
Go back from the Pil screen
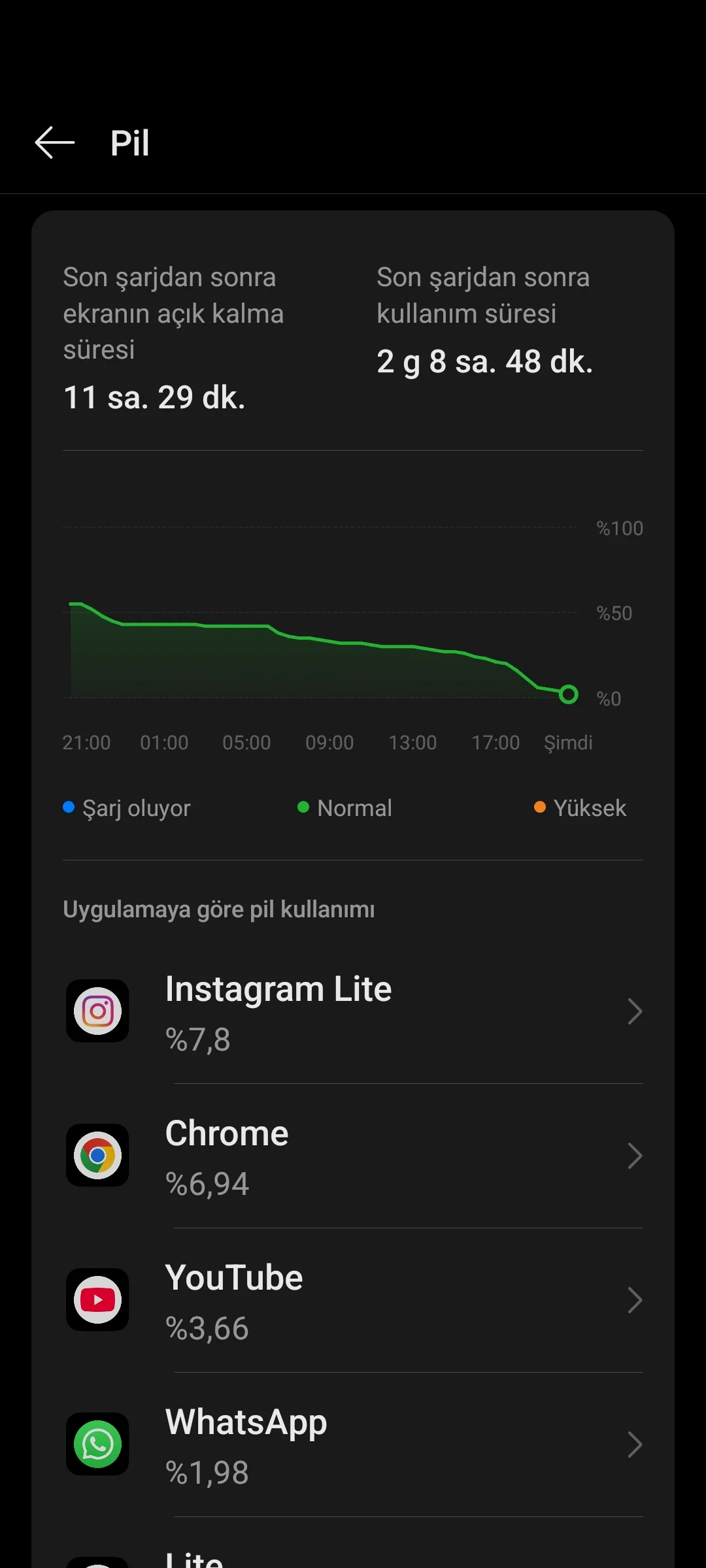(x=55, y=143)
